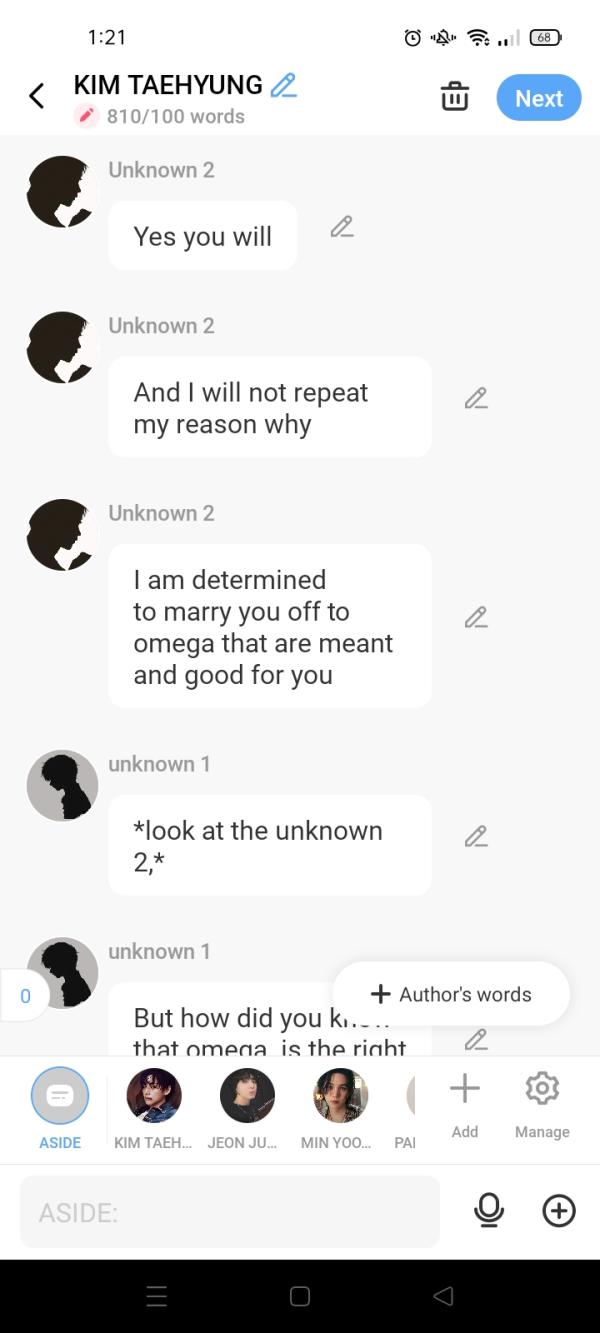Tap the Next button
The image size is (600, 1333).
click(x=539, y=98)
